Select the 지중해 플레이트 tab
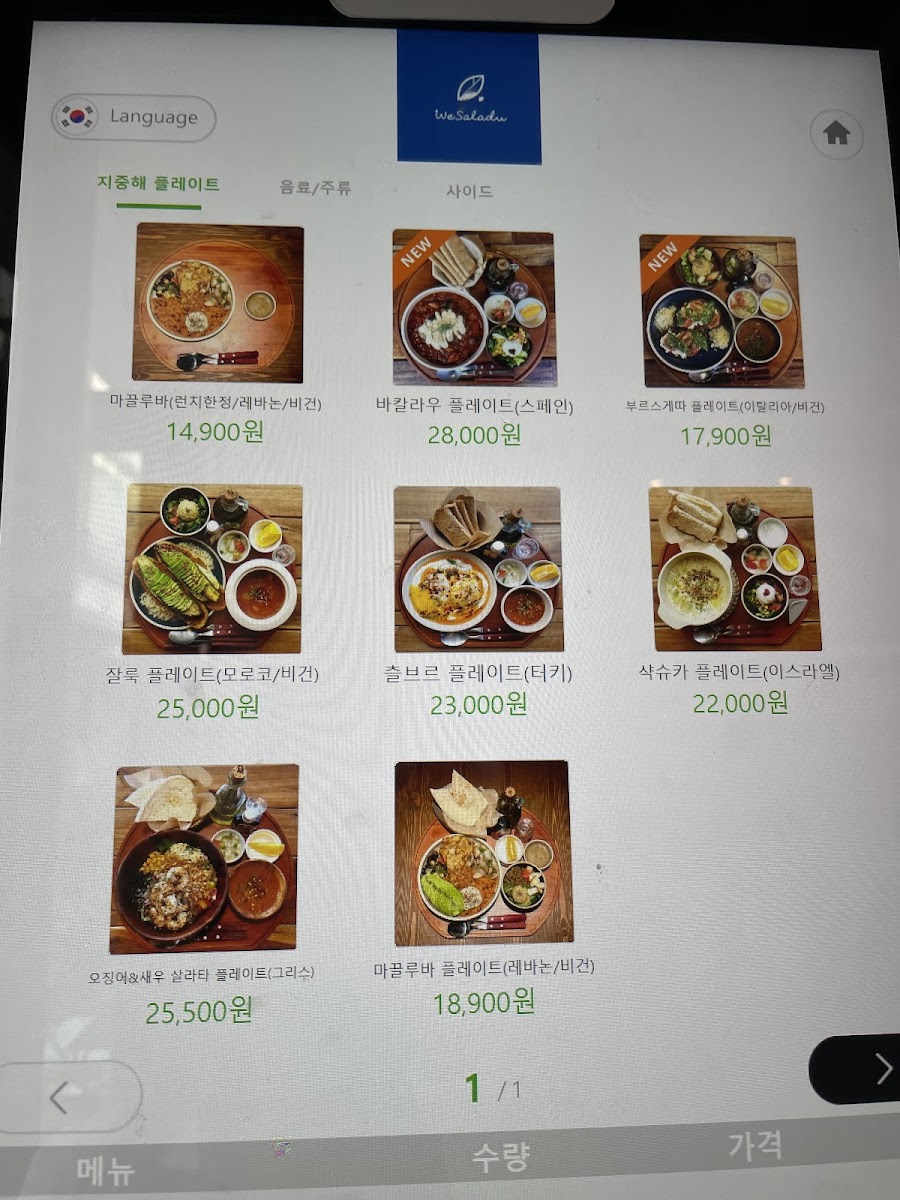This screenshot has height=1200, width=900. [158, 184]
